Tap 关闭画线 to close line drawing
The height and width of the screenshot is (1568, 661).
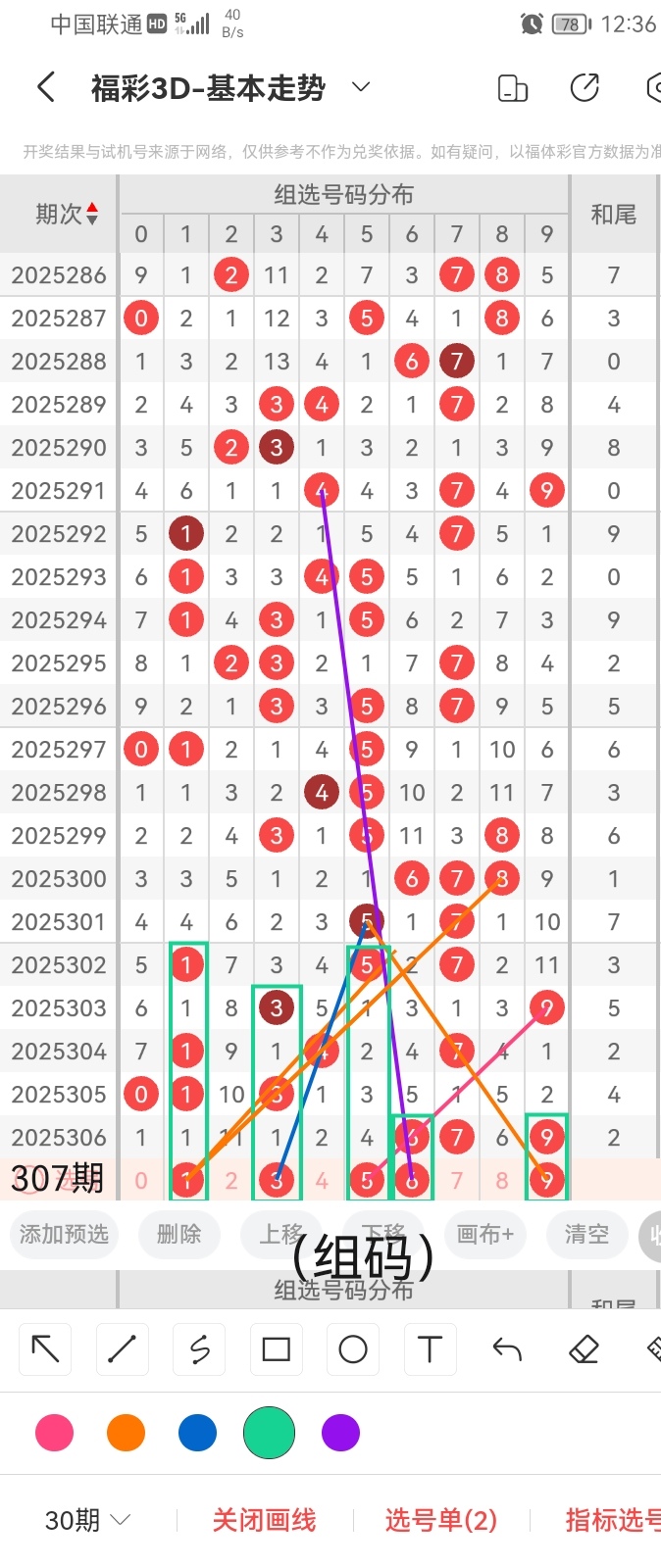[264, 1520]
